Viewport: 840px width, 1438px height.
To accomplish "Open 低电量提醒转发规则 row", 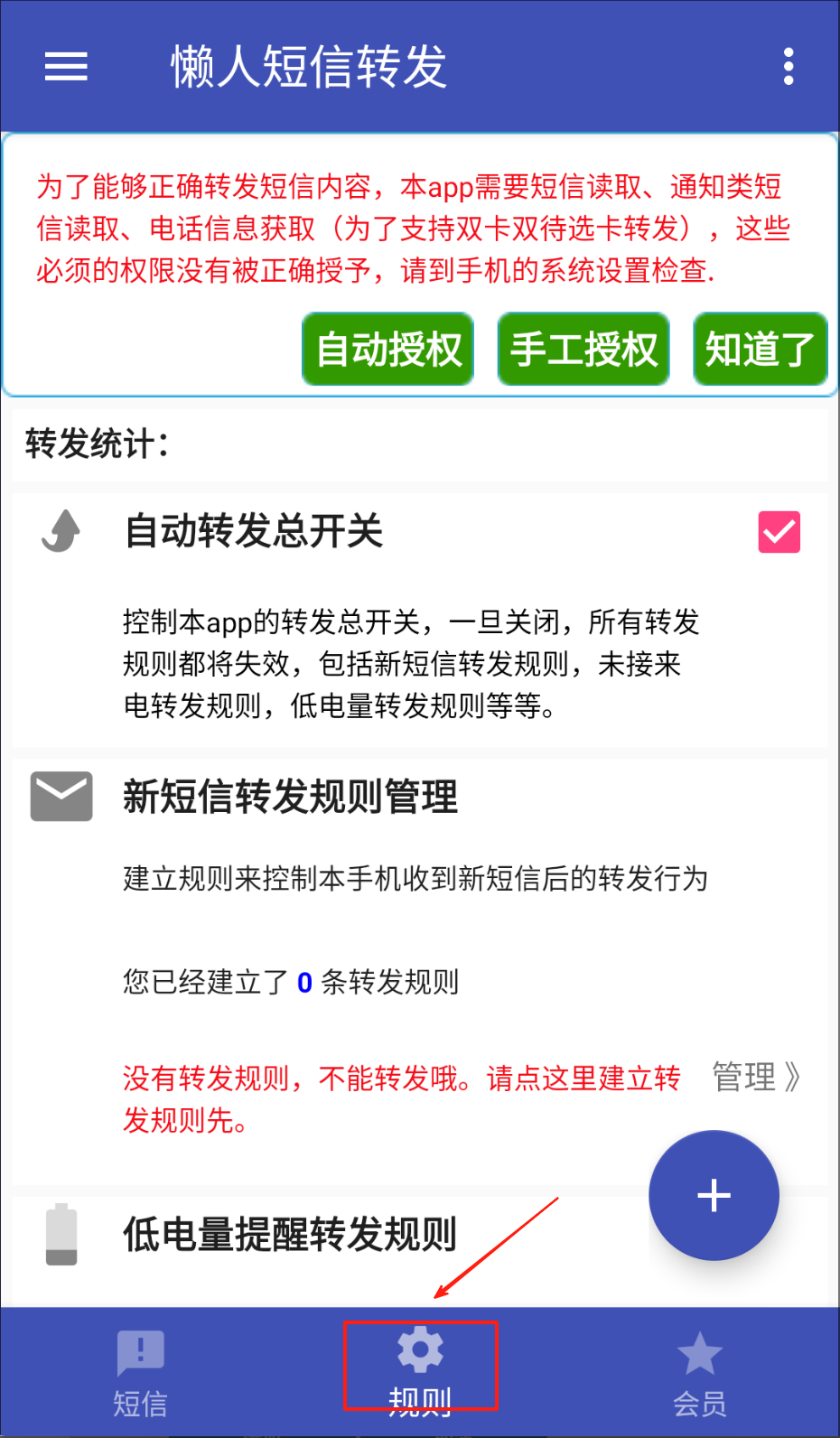I will (289, 1234).
